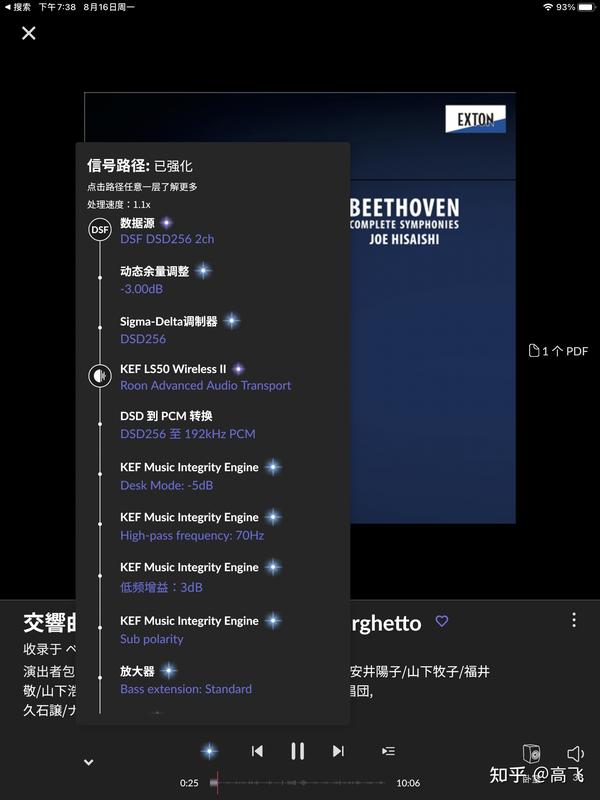Tap the signal path star icon

point(209,751)
